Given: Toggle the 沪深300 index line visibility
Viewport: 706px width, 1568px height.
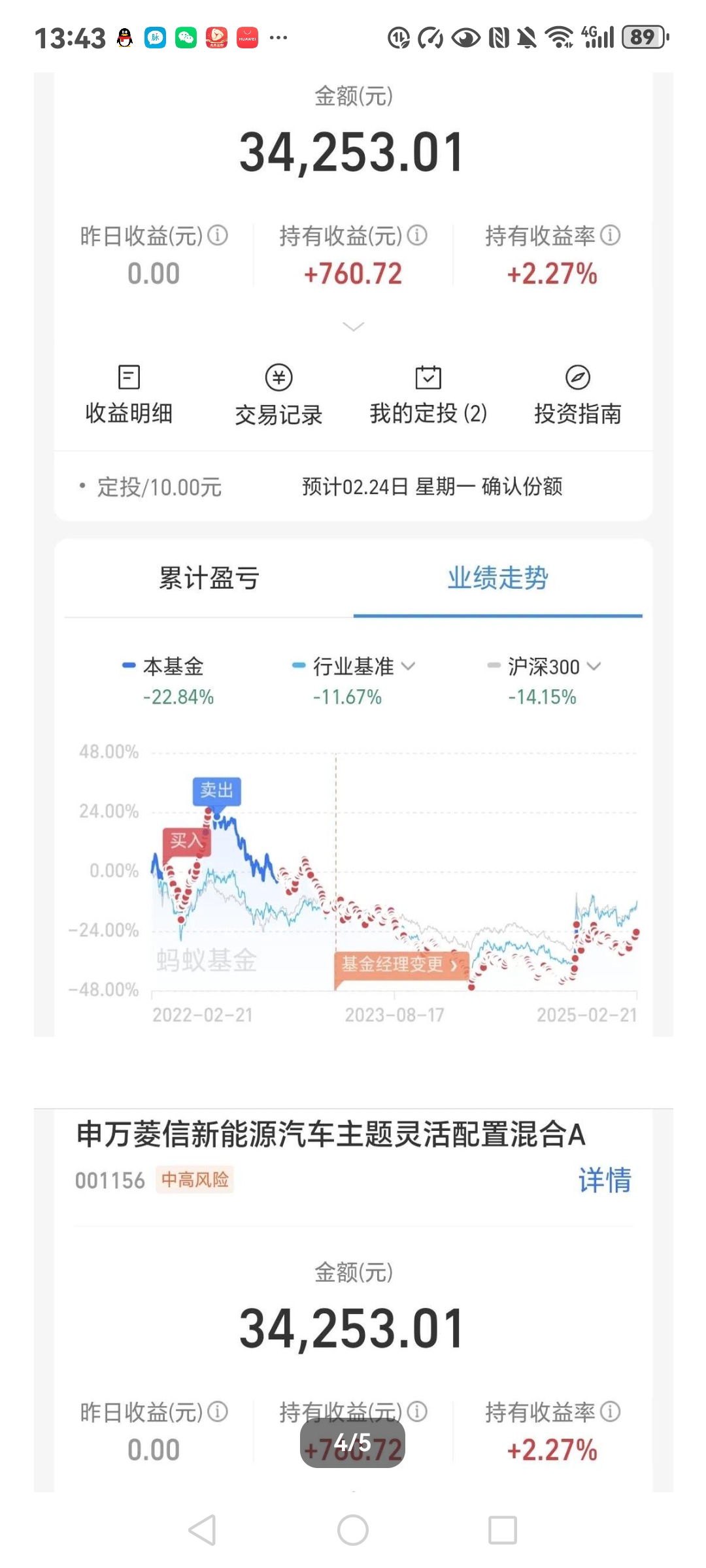Looking at the screenshot, I should click(x=544, y=666).
